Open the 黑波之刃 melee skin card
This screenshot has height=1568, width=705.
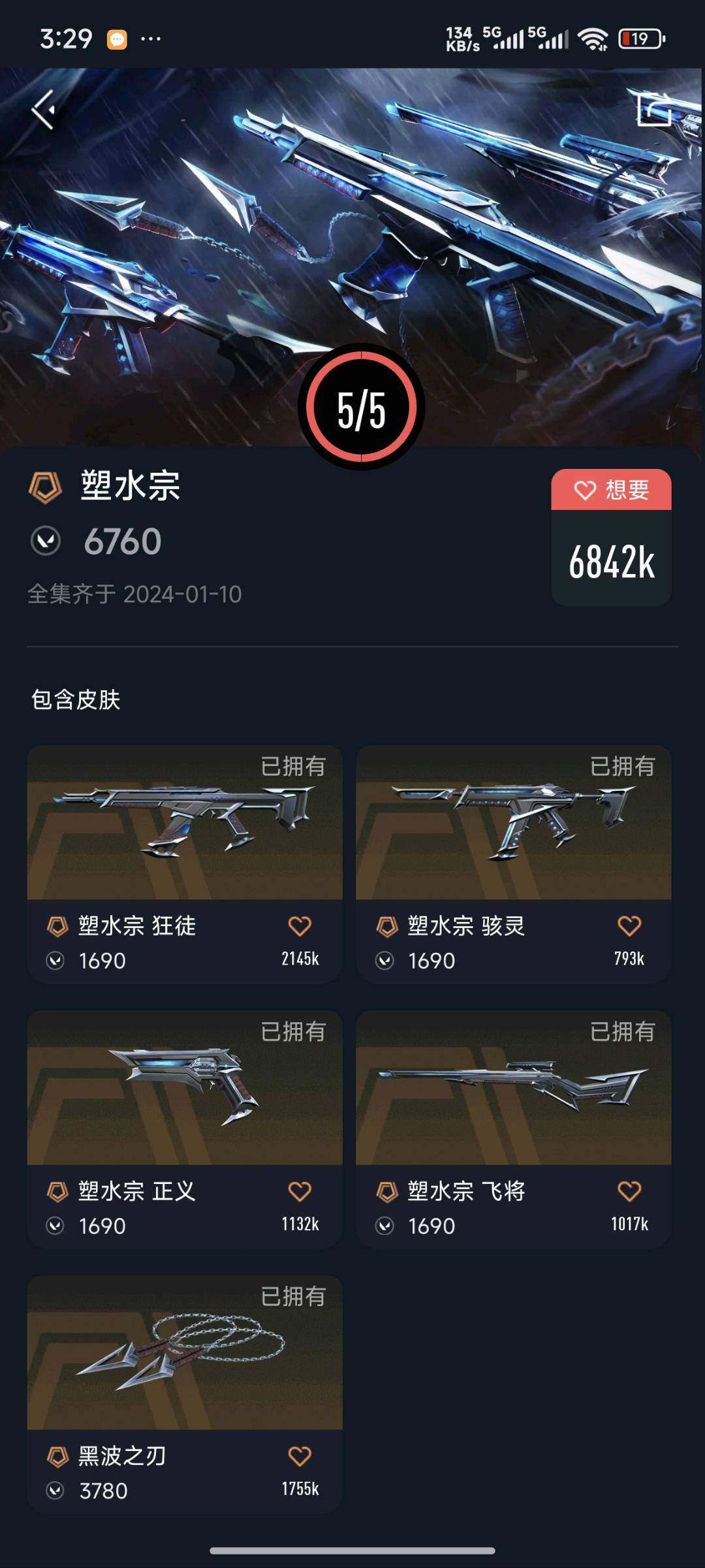click(x=185, y=1394)
